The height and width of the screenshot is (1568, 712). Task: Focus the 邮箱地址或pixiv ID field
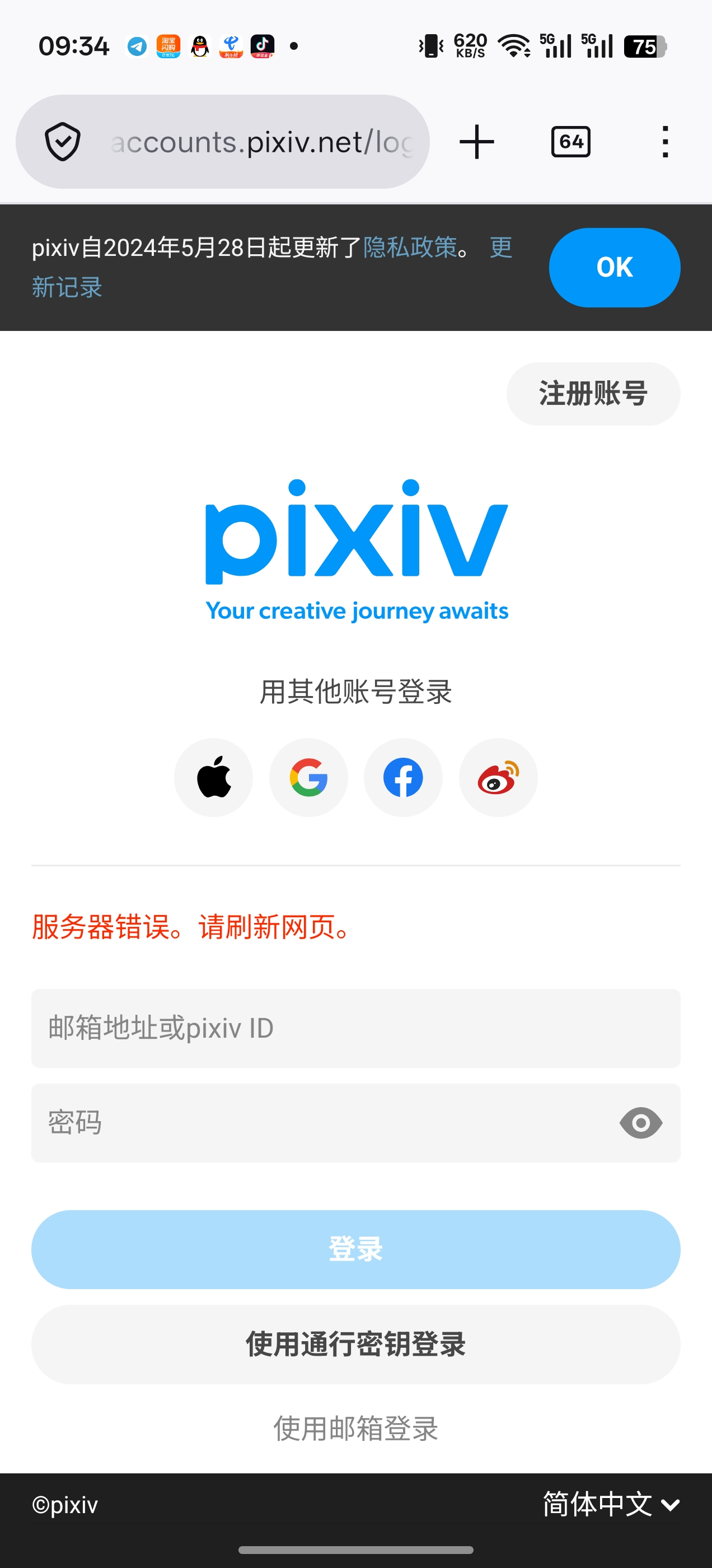point(355,1028)
